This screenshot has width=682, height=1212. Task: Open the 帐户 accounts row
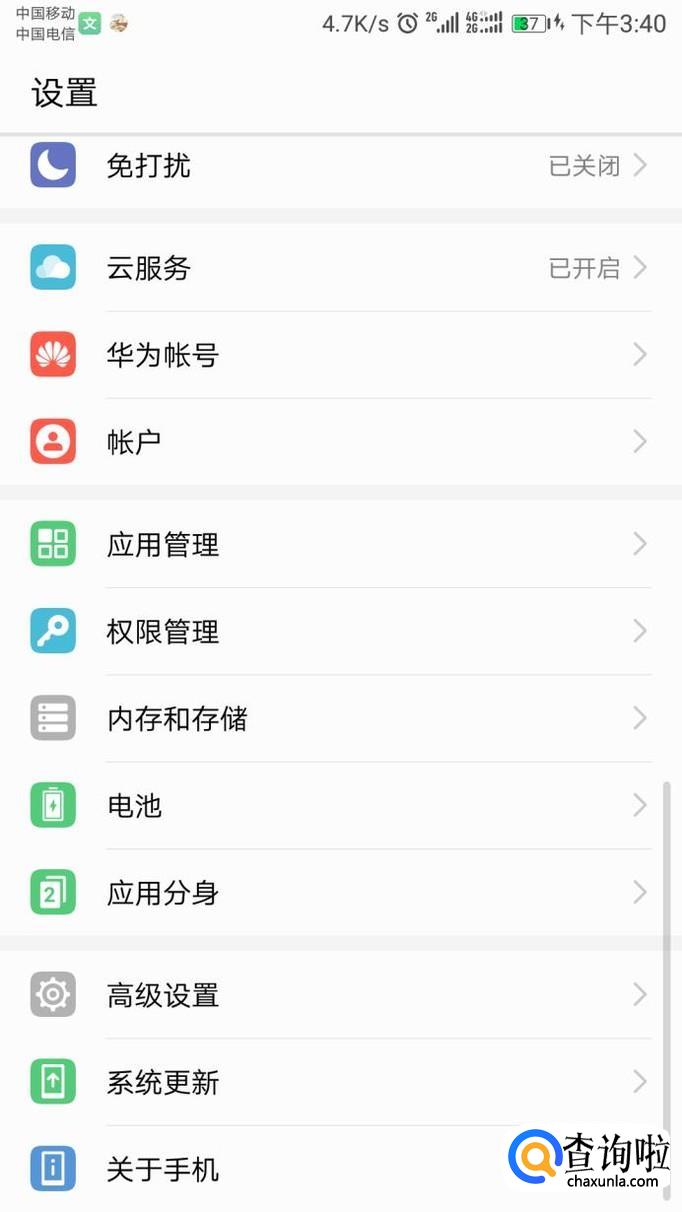340,442
